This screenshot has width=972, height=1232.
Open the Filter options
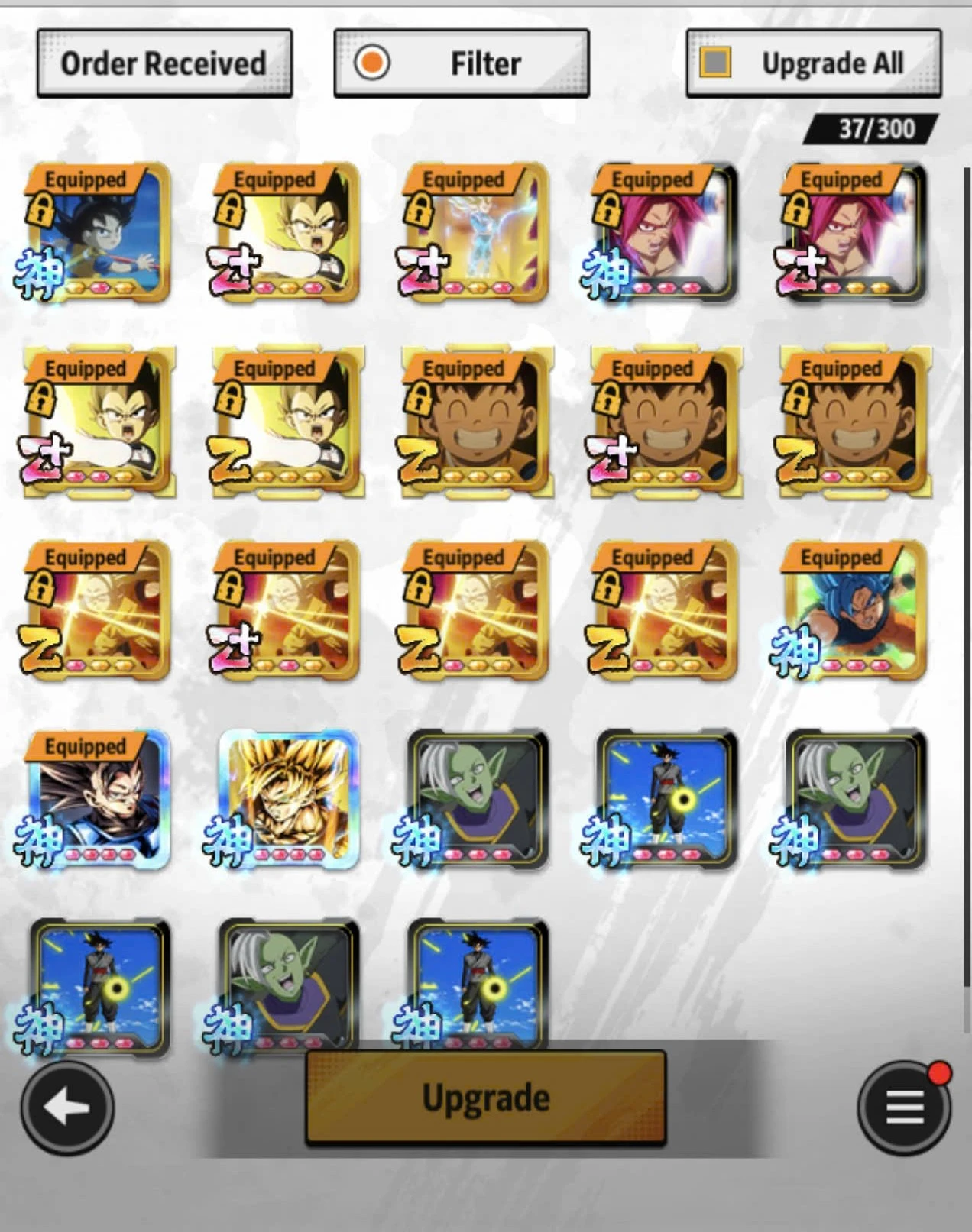click(x=461, y=63)
